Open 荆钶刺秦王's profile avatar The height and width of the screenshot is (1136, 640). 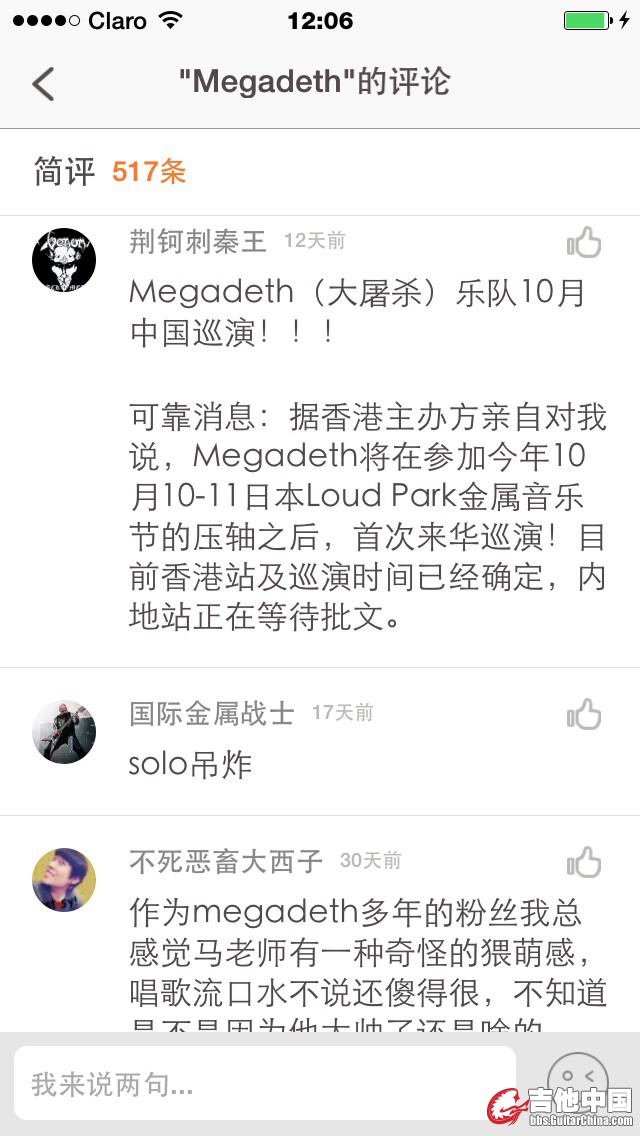[64, 259]
